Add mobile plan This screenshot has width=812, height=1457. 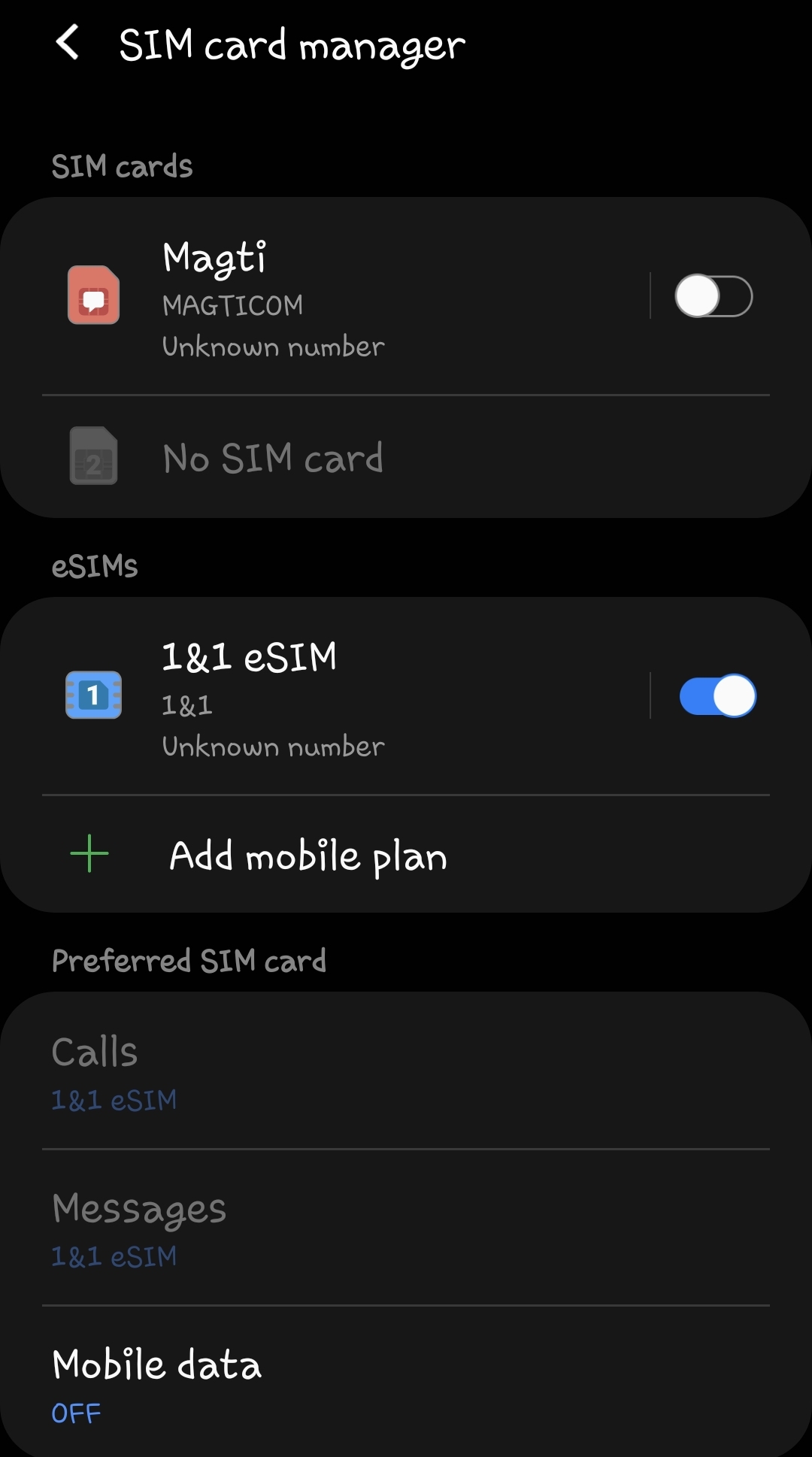(x=308, y=856)
